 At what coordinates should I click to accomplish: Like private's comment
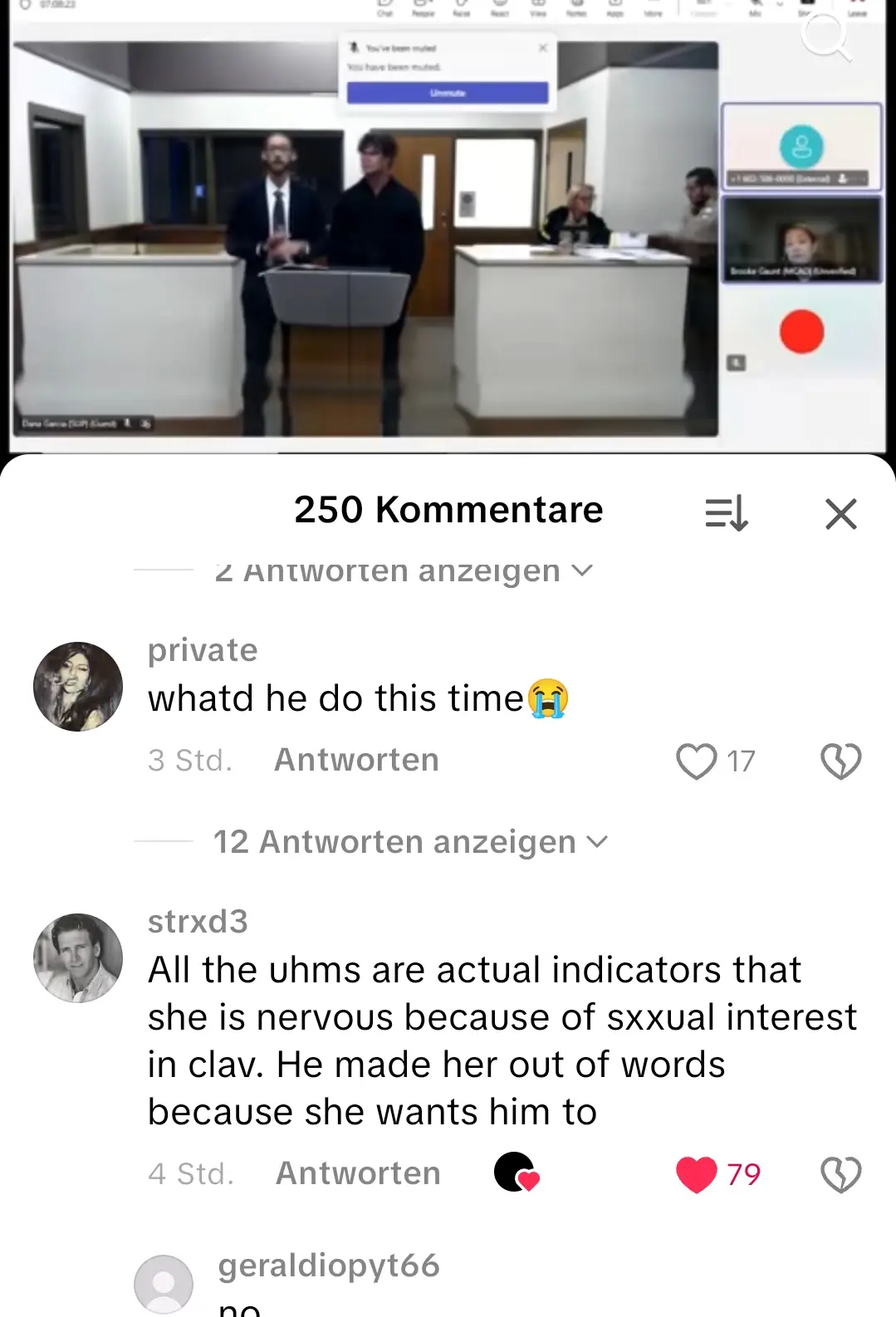(x=696, y=761)
